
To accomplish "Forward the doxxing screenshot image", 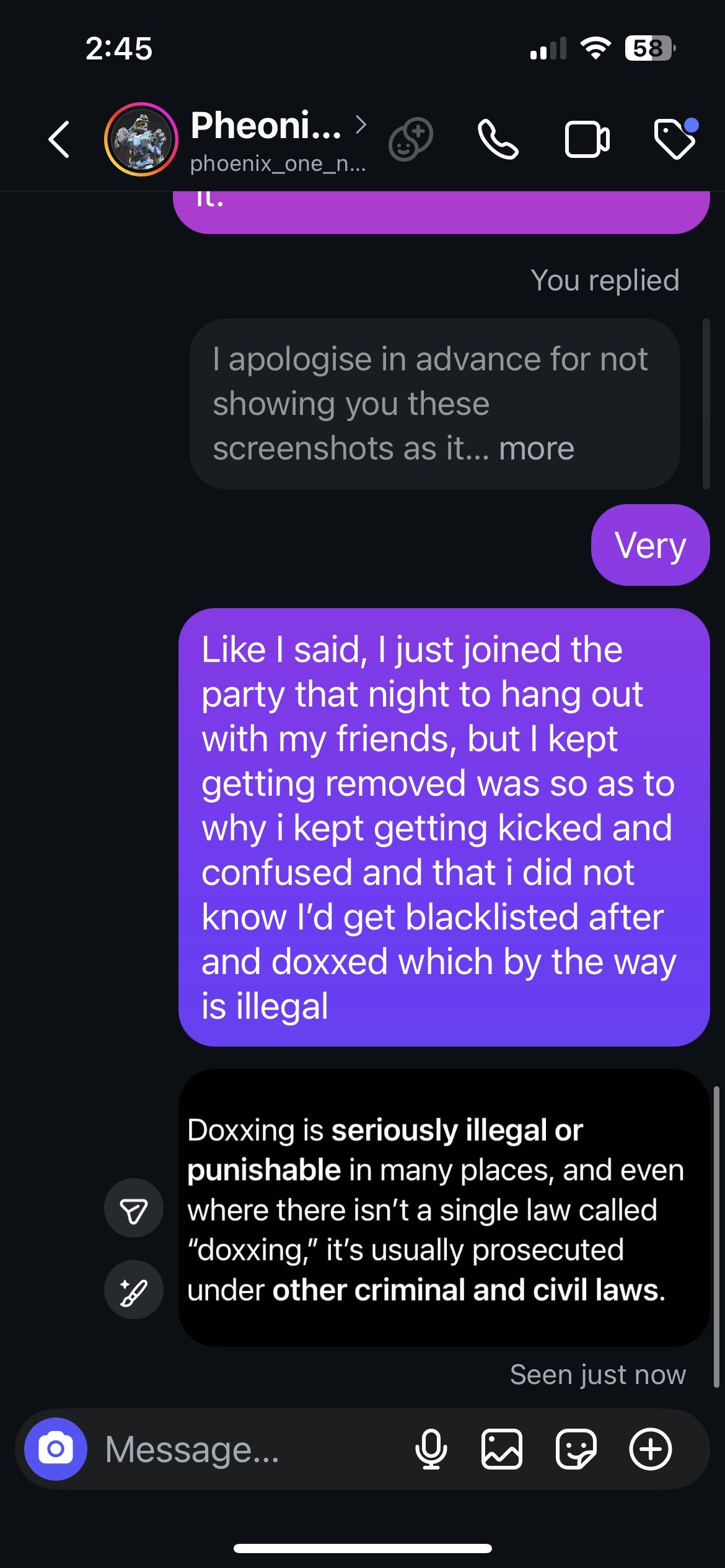I will pyautogui.click(x=134, y=1208).
